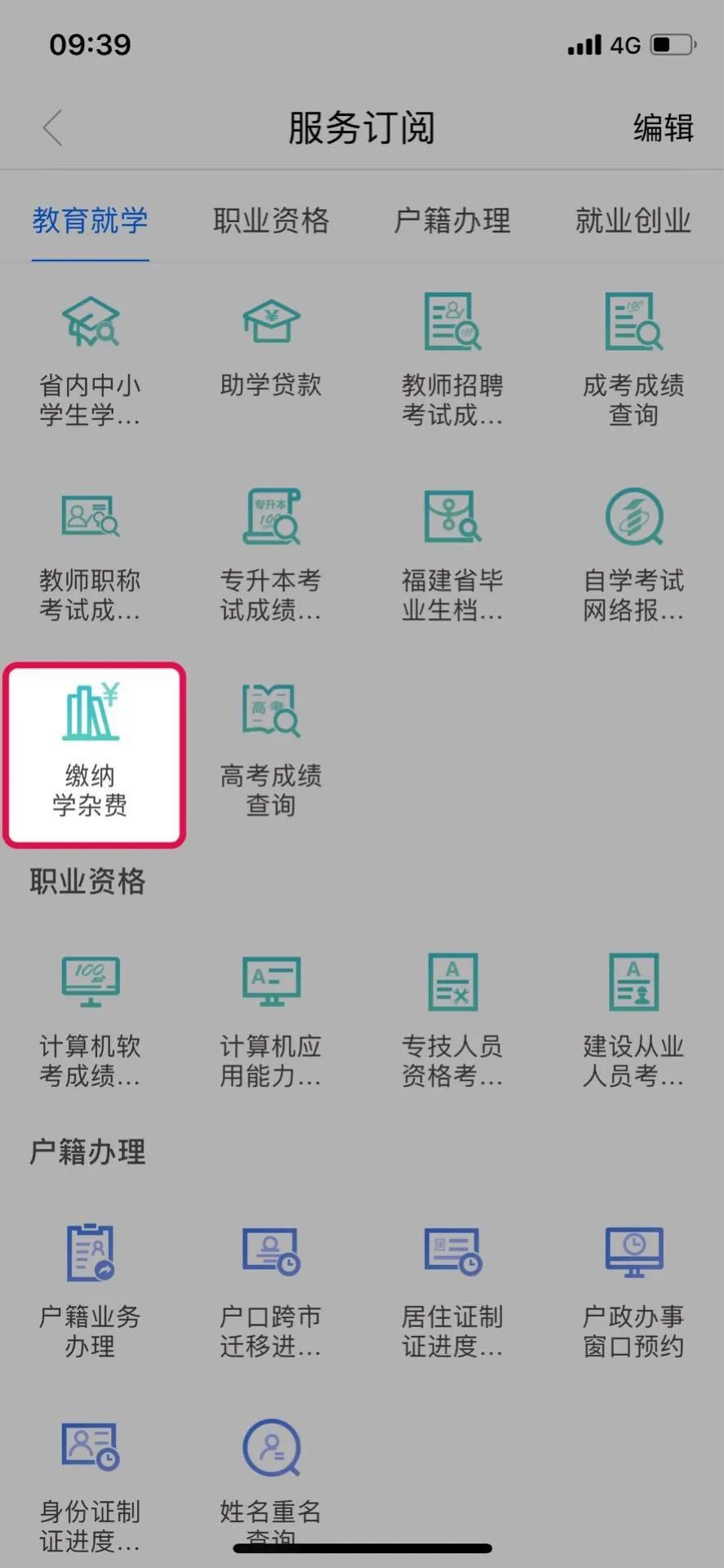Open 自学考试网络报名 service
This screenshot has width=724, height=1568.
pos(633,555)
